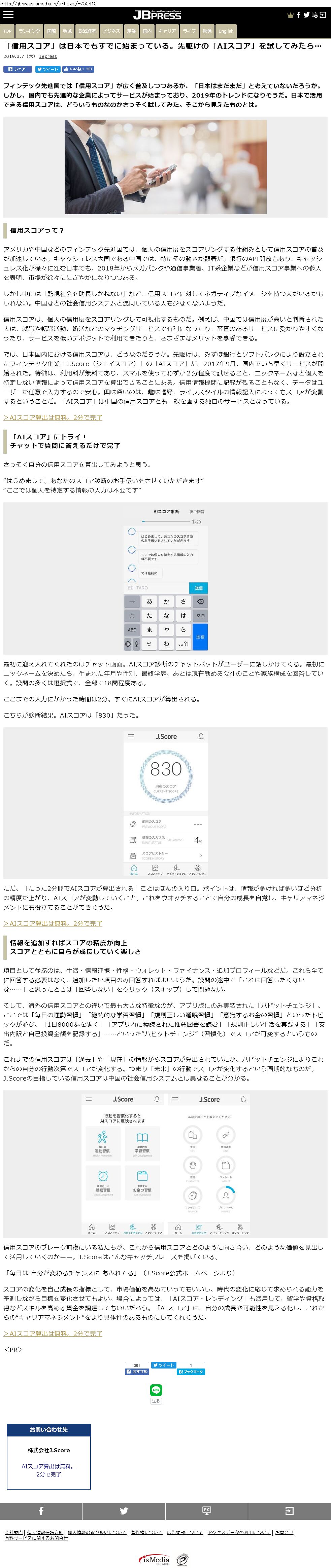Open the キャリア tab
The width and height of the screenshot is (331, 1568).
167,31
